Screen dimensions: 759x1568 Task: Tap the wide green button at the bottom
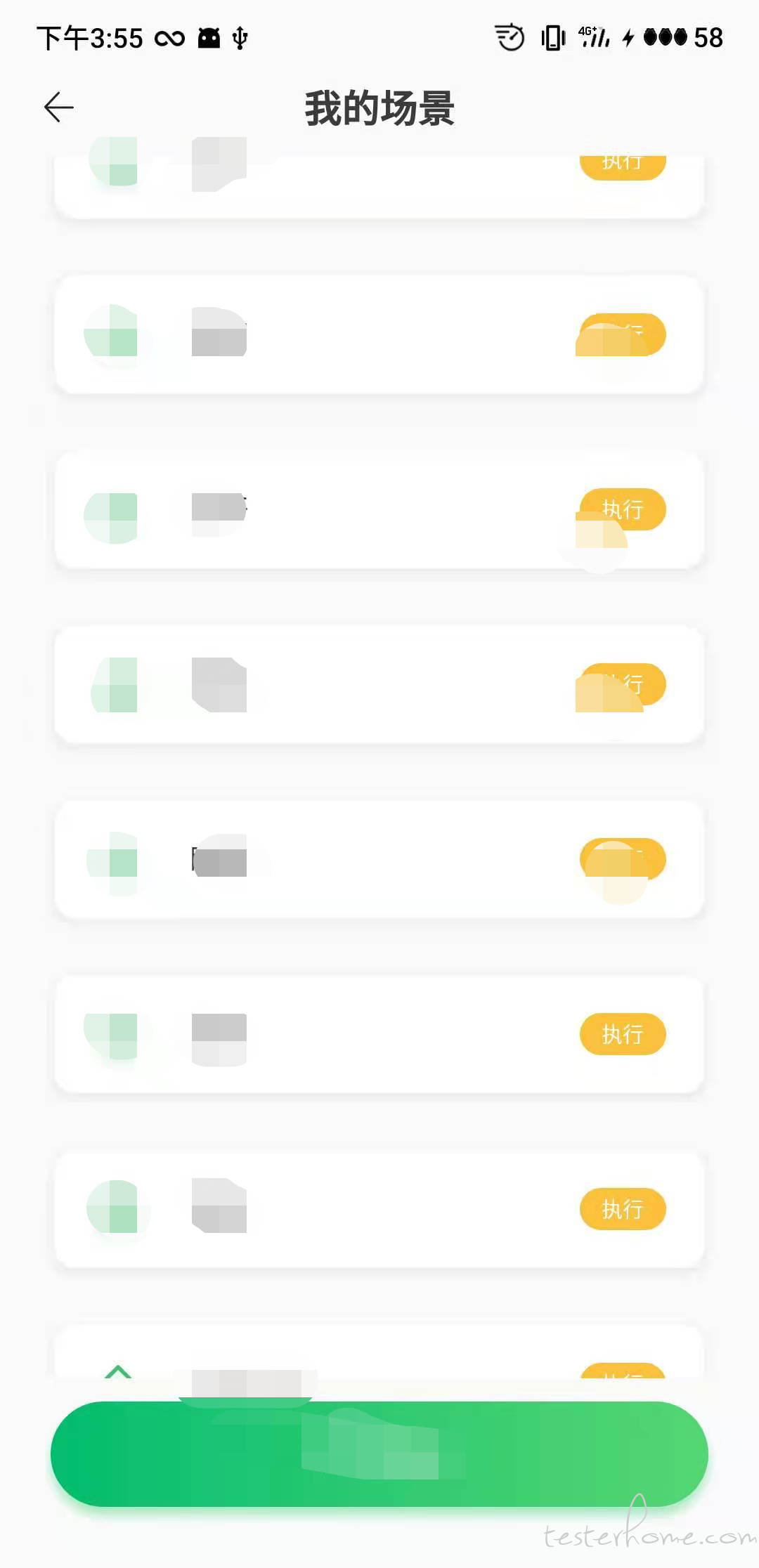click(379, 1453)
